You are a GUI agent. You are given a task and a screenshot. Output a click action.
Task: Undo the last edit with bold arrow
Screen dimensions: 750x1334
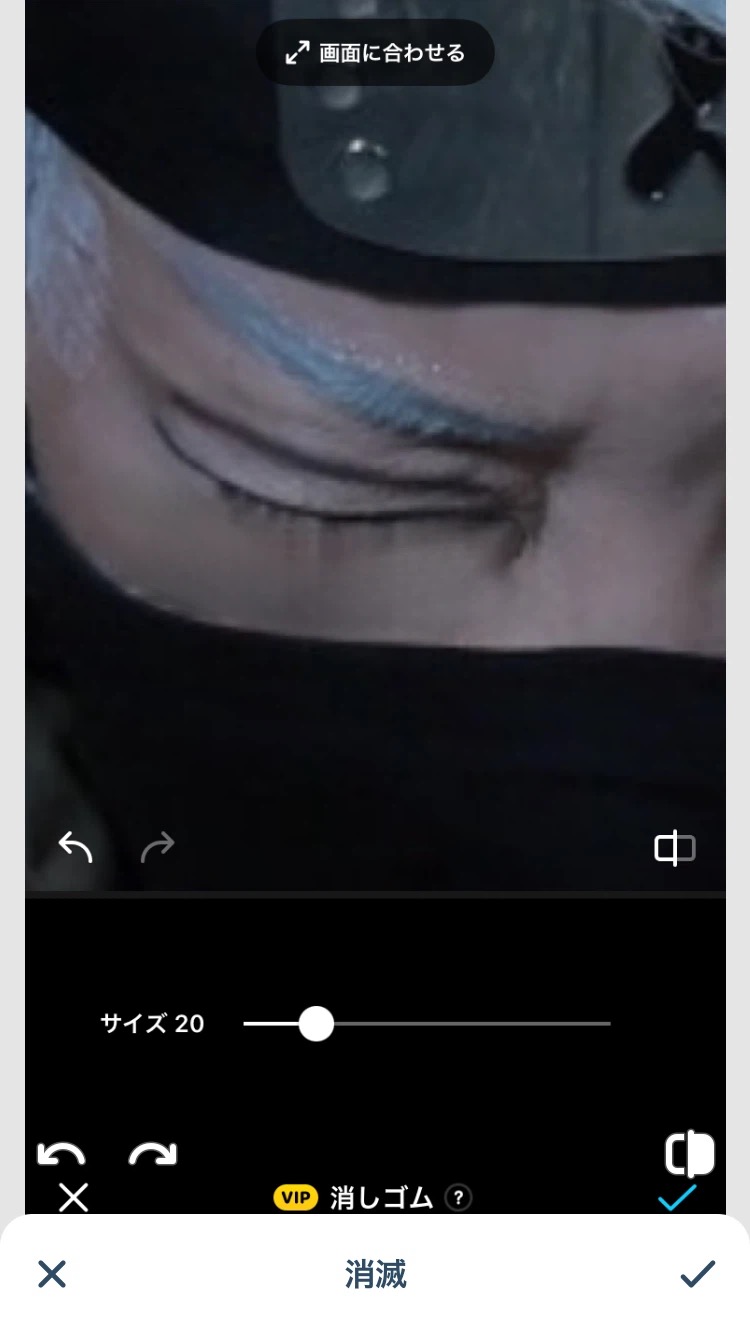tap(61, 1154)
